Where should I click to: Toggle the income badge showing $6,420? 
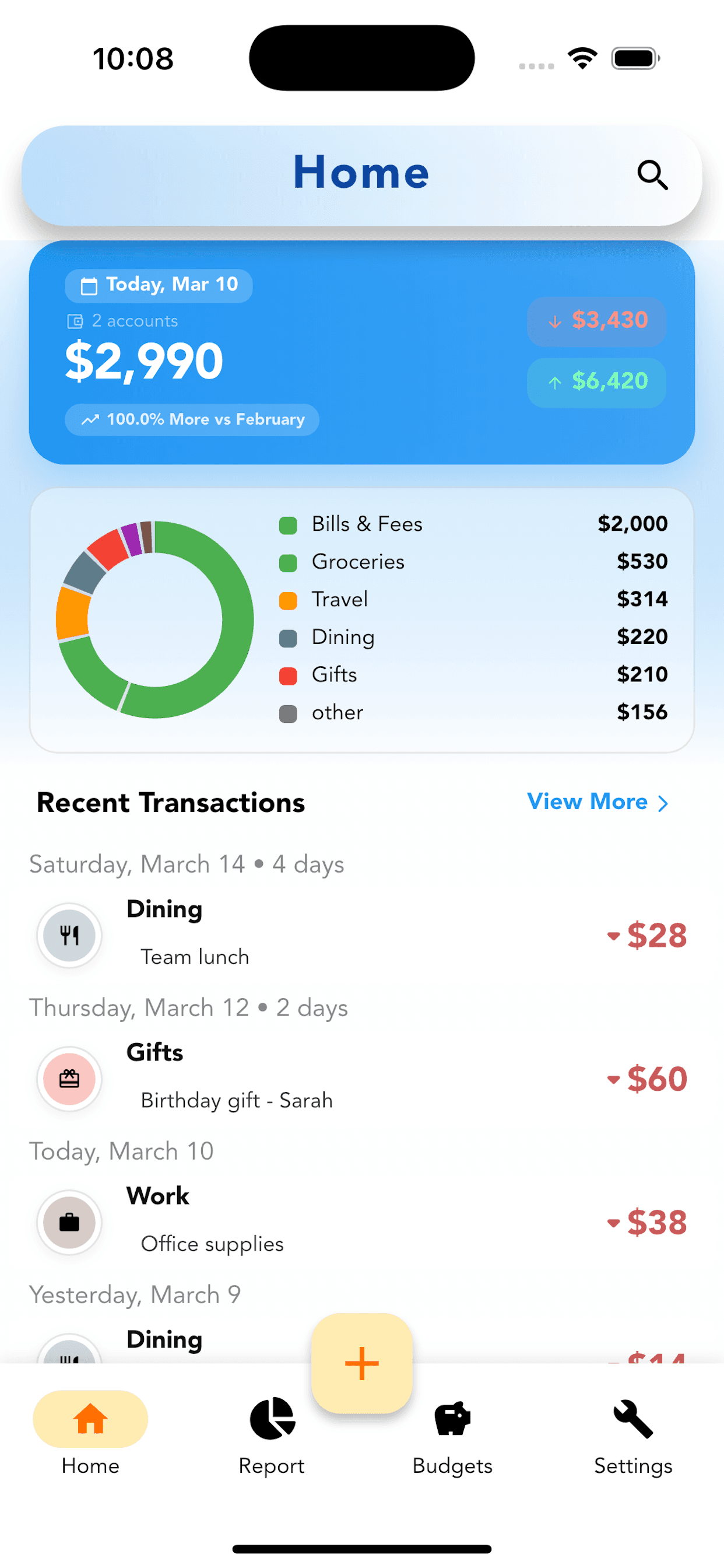pos(597,382)
